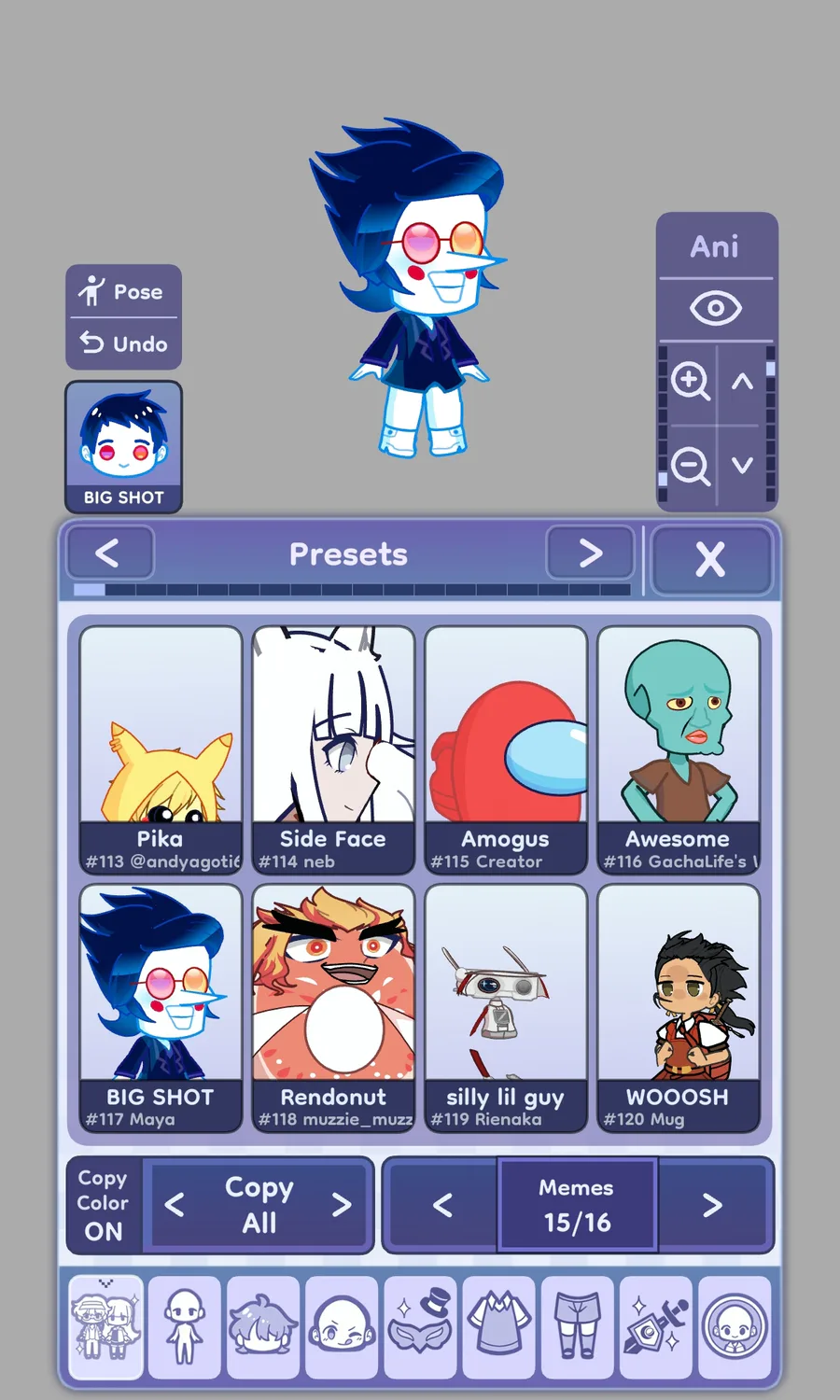840x1400 pixels.
Task: Open the Pose menu
Action: point(123,292)
